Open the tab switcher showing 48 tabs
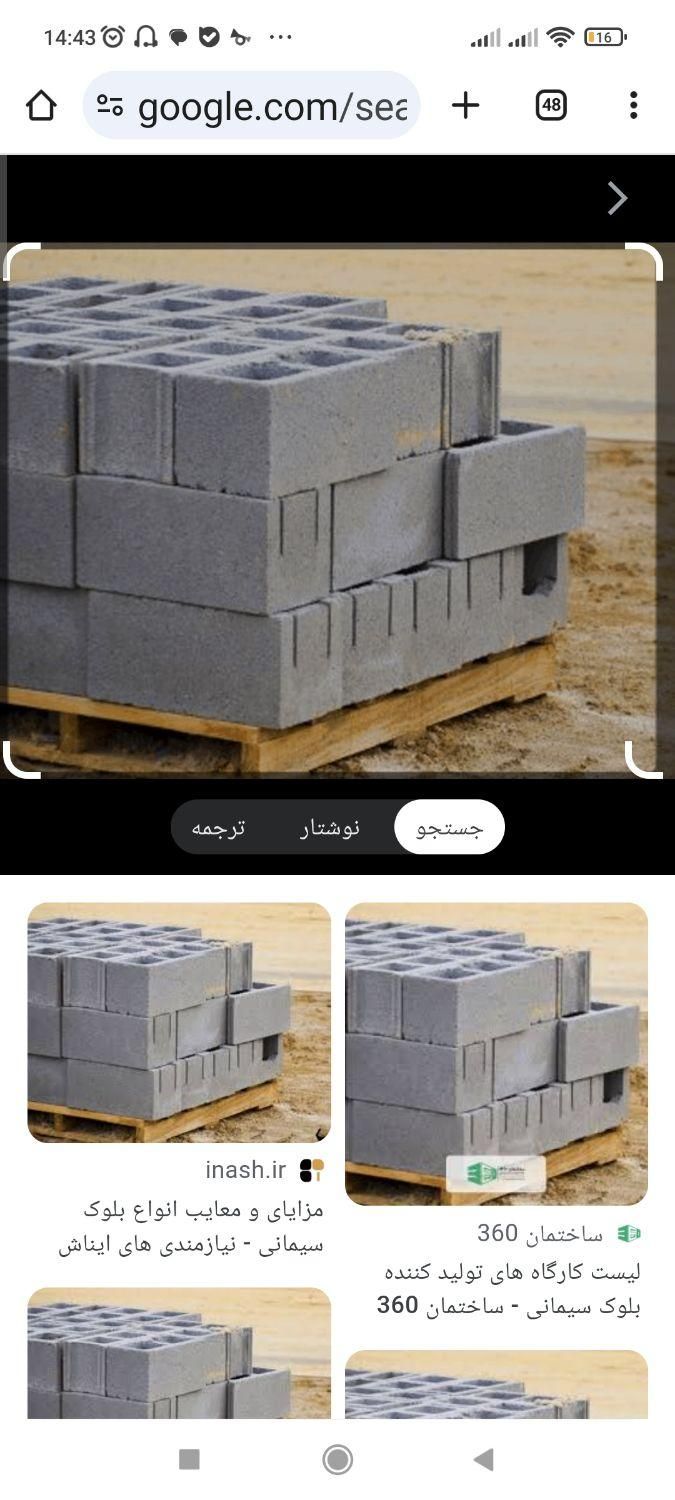This screenshot has width=675, height=1500. tap(551, 105)
